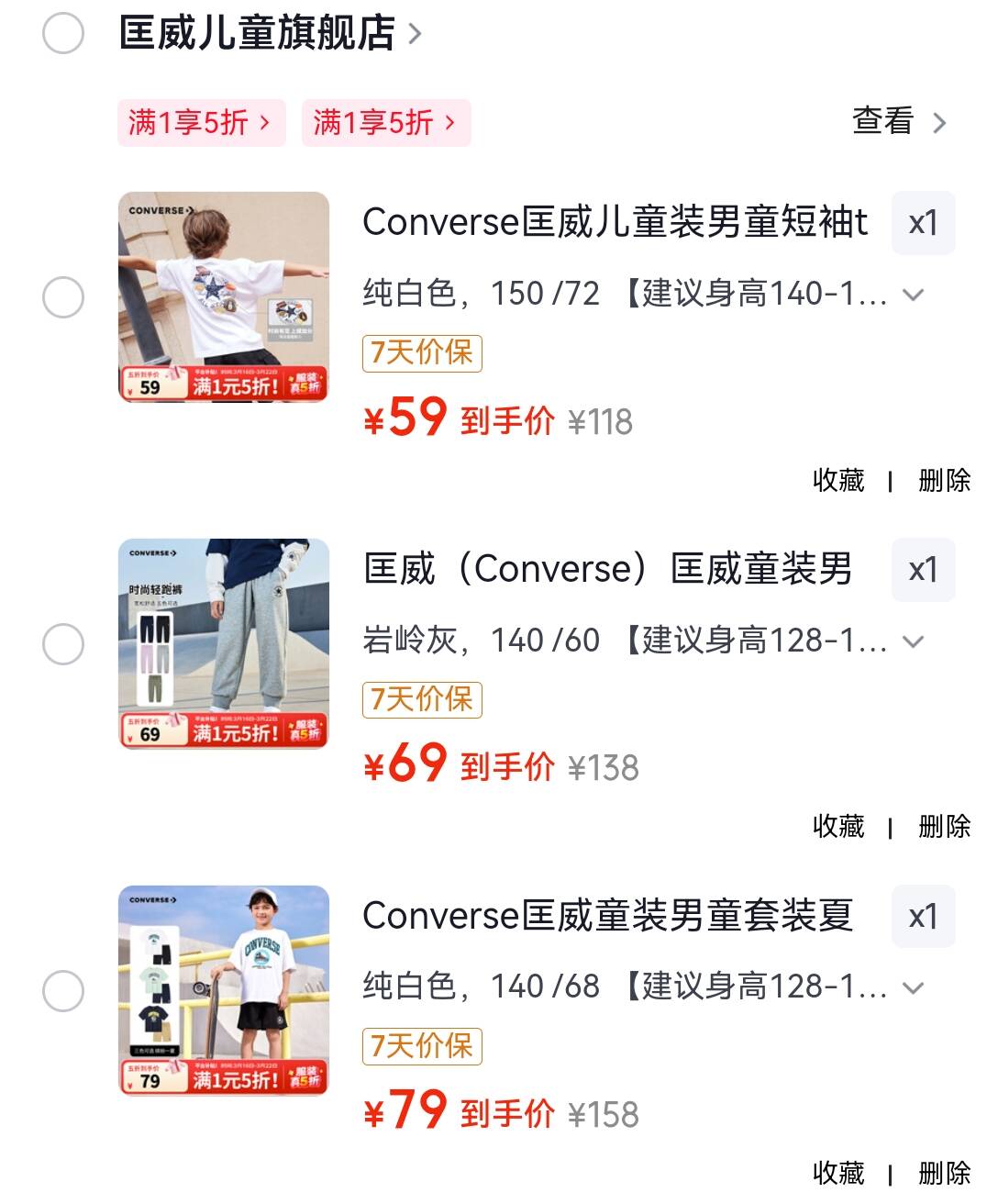998x1204 pixels.
Task: Open the ¥69 grey pants product image
Action: coord(224,643)
